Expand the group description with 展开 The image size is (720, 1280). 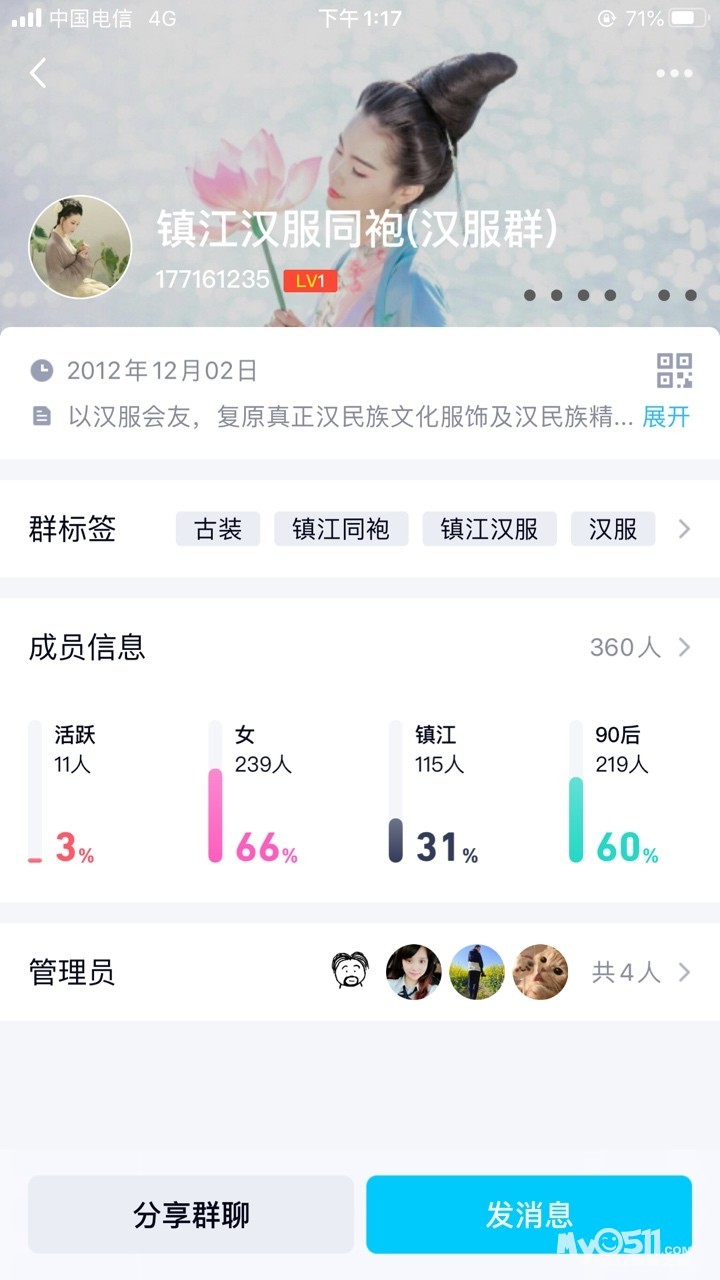[x=666, y=417]
